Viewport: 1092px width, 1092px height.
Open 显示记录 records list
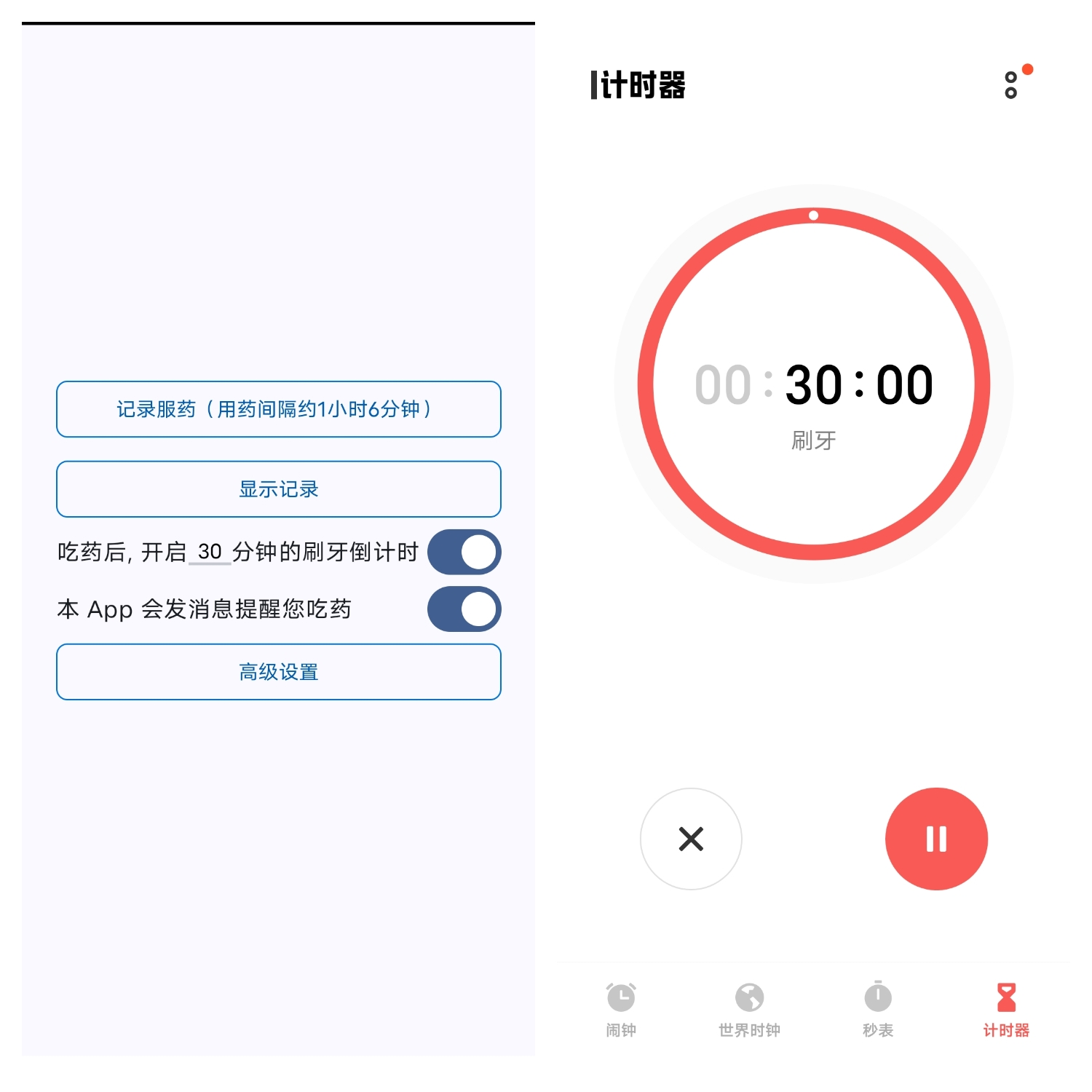coord(278,489)
